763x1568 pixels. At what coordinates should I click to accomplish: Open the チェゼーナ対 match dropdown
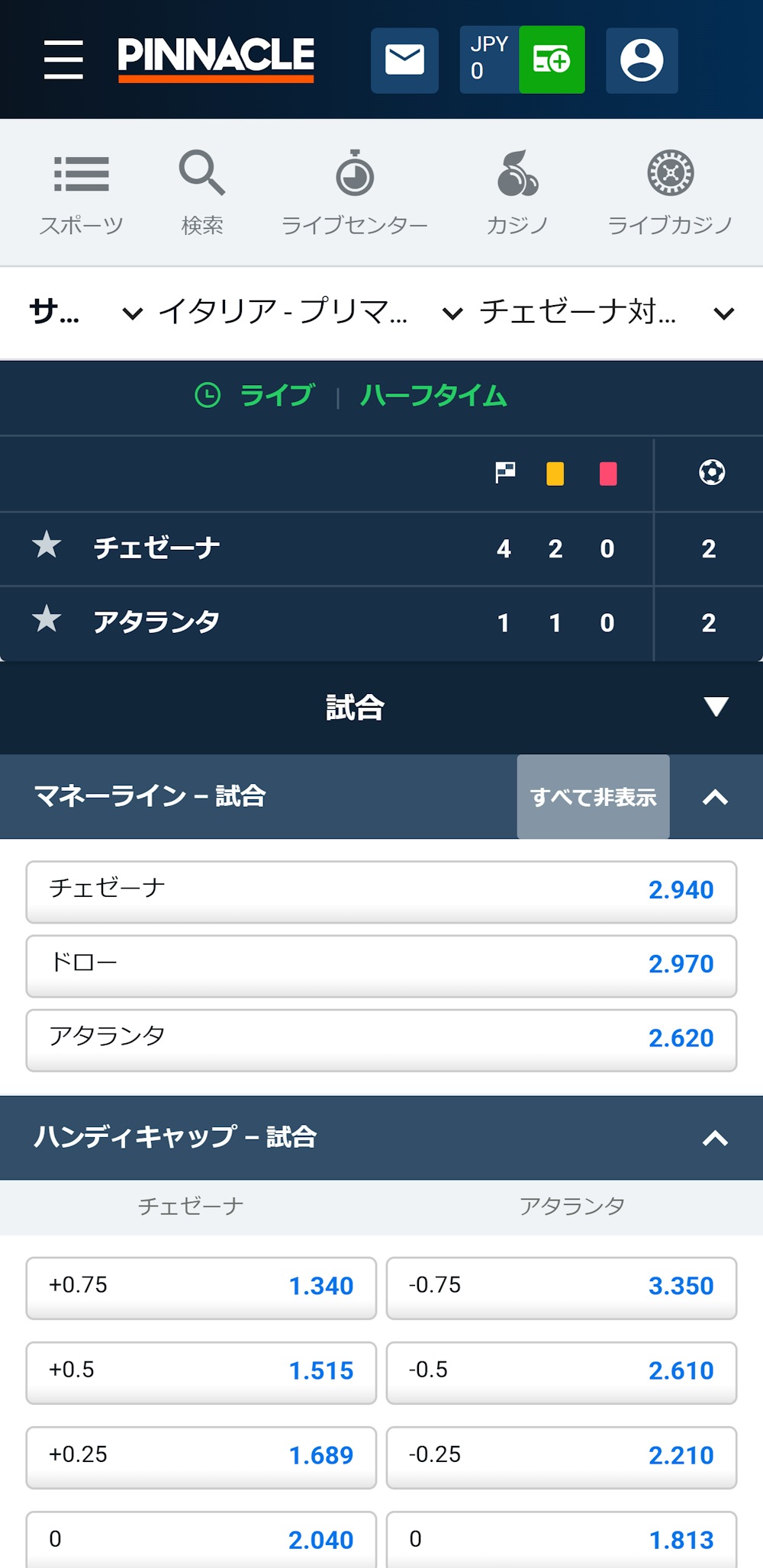603,312
